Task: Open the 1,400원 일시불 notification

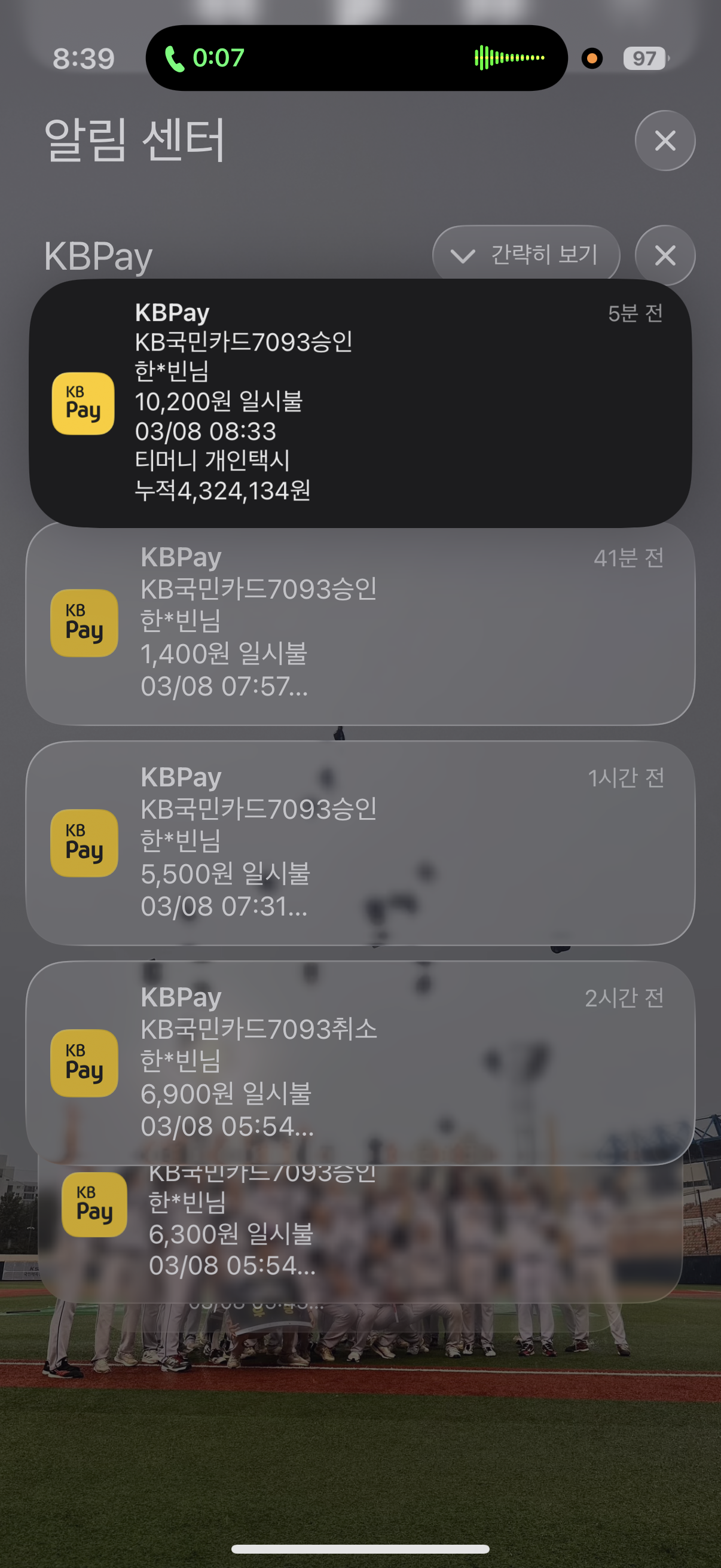Action: tap(360, 623)
